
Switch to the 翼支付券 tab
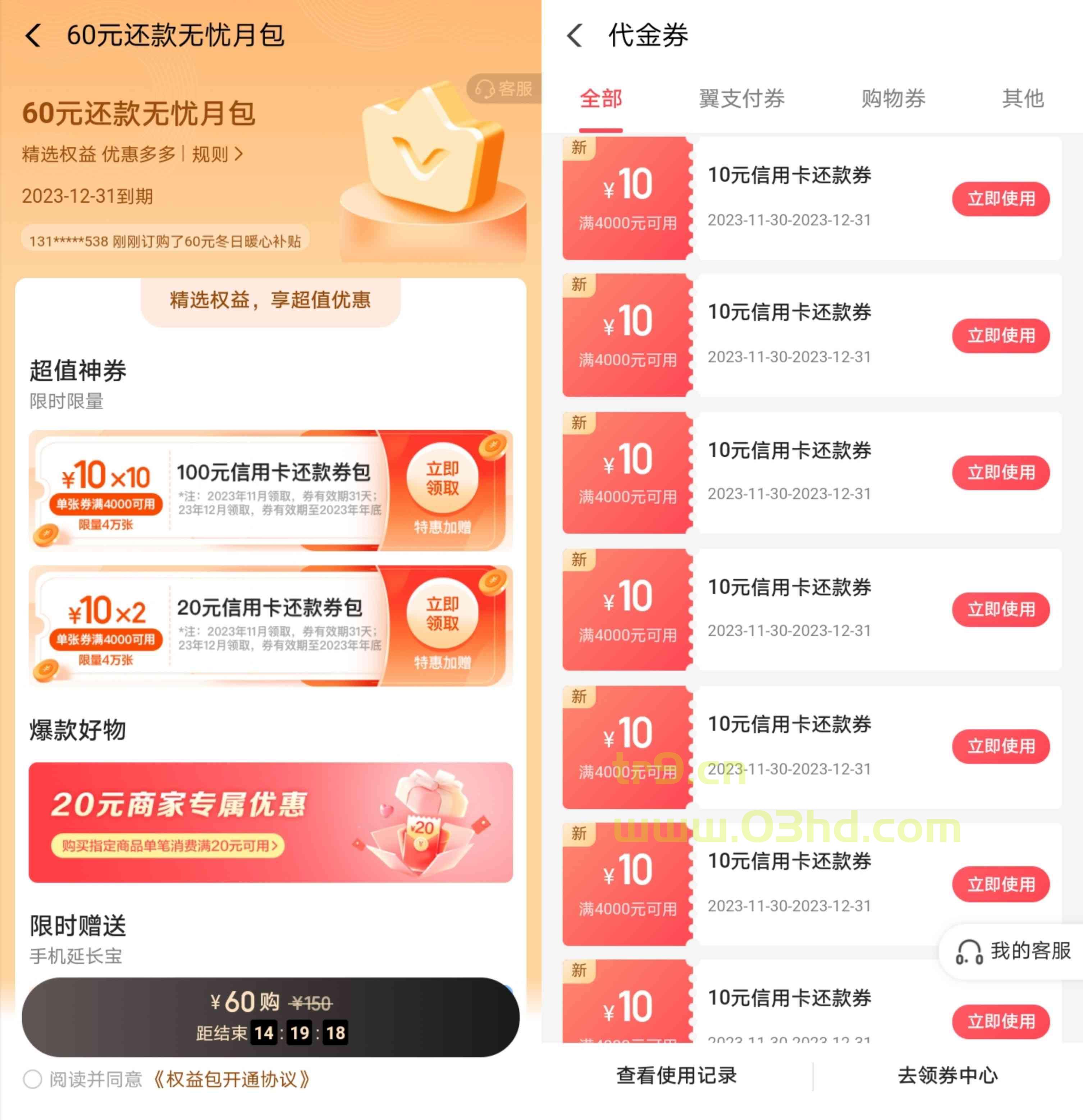tap(741, 99)
